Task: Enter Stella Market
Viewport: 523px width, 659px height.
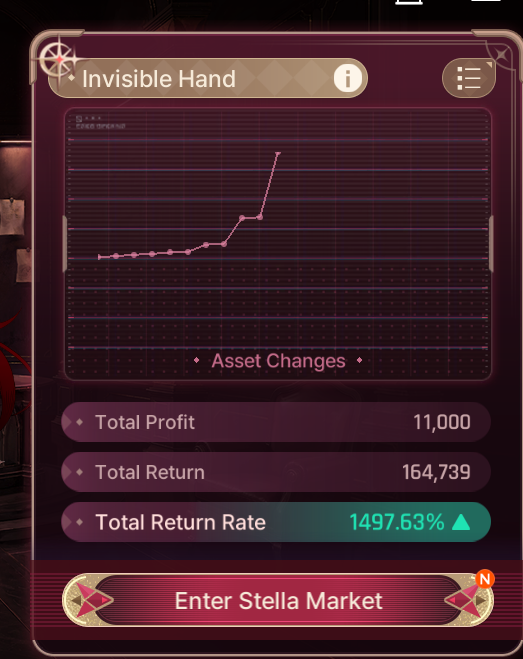Action: [x=278, y=600]
